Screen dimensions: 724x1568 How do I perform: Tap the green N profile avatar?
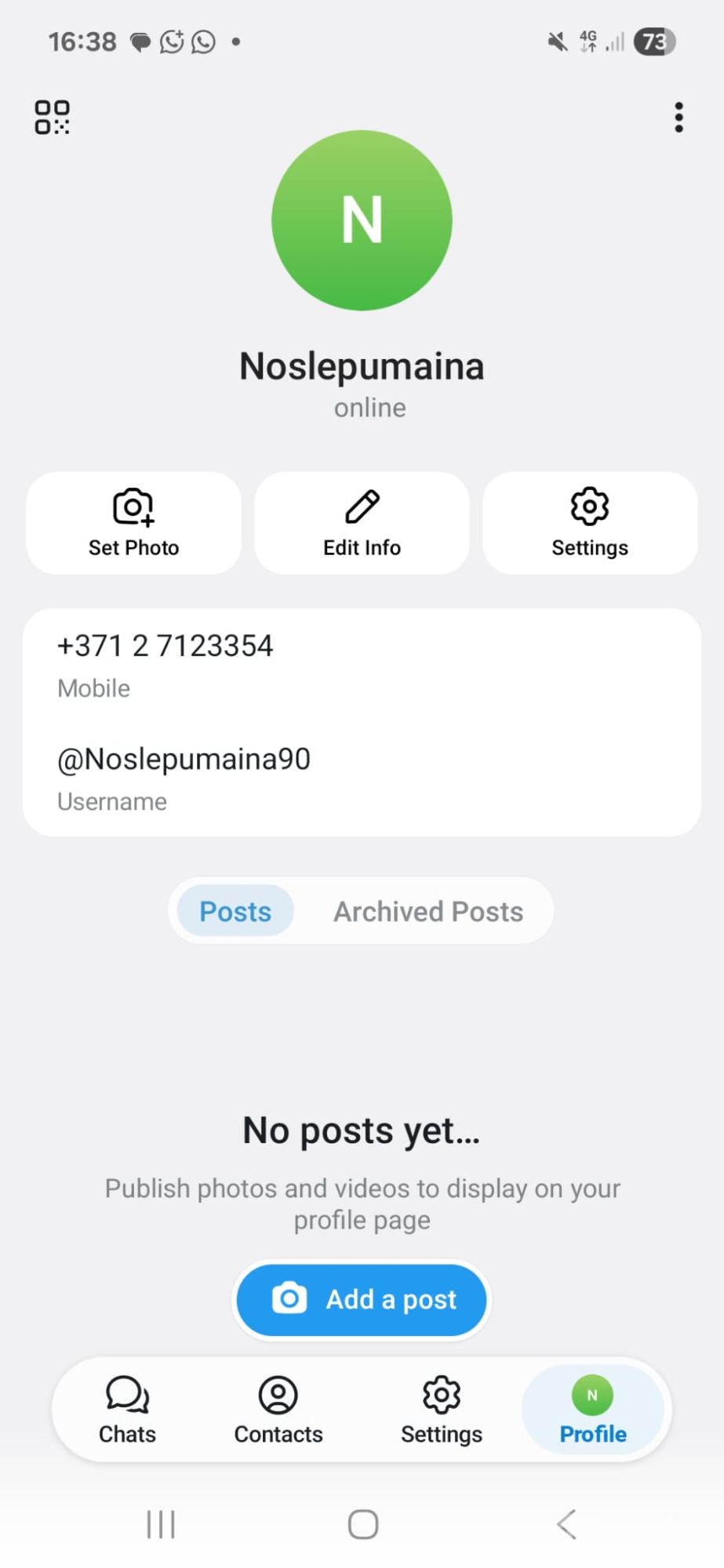[362, 220]
